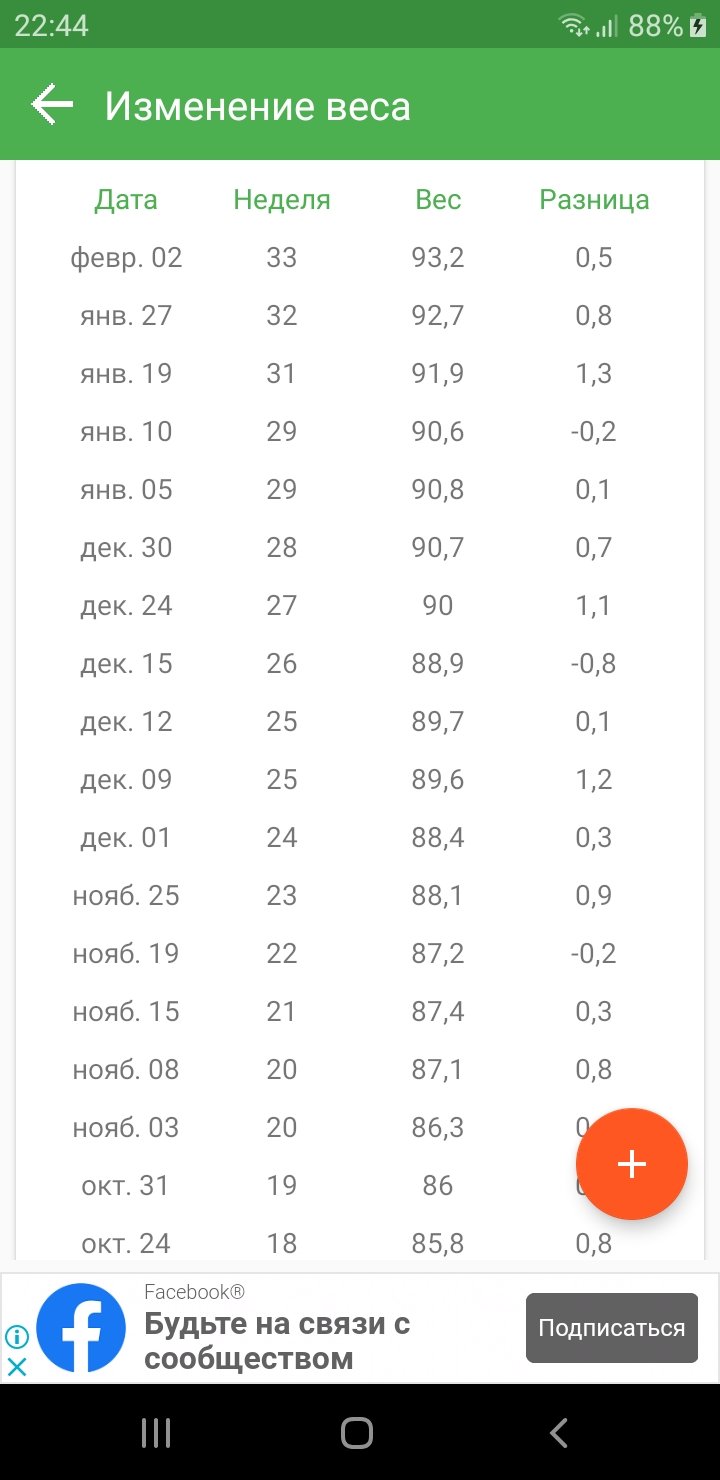The height and width of the screenshot is (1480, 720).
Task: Add a new weight entry
Action: [632, 1164]
